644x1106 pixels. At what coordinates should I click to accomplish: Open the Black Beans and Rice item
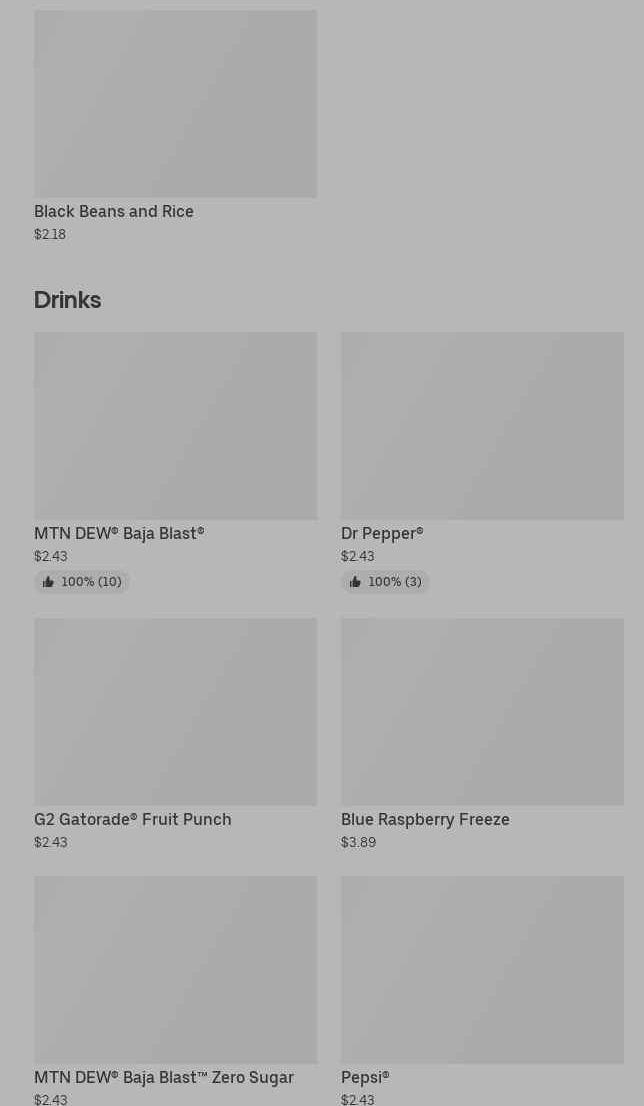coord(175,126)
